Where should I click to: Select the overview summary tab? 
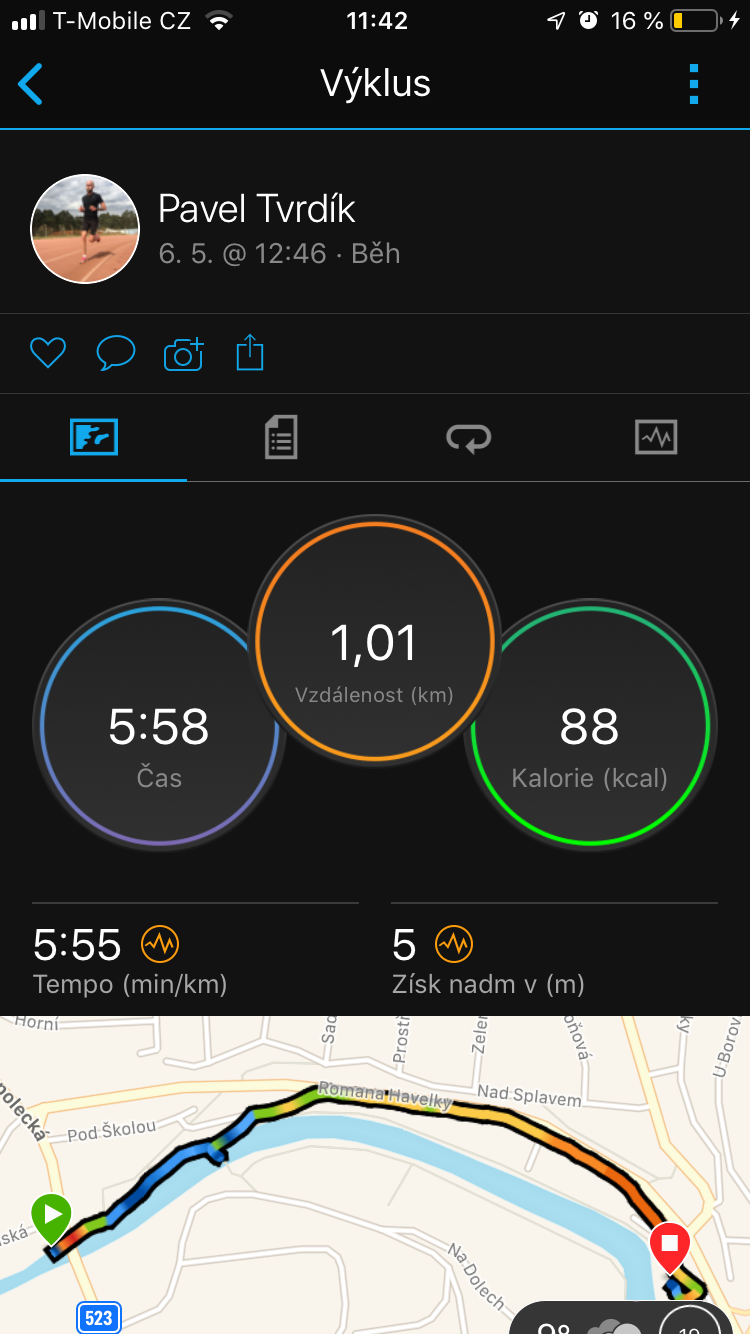tap(94, 438)
